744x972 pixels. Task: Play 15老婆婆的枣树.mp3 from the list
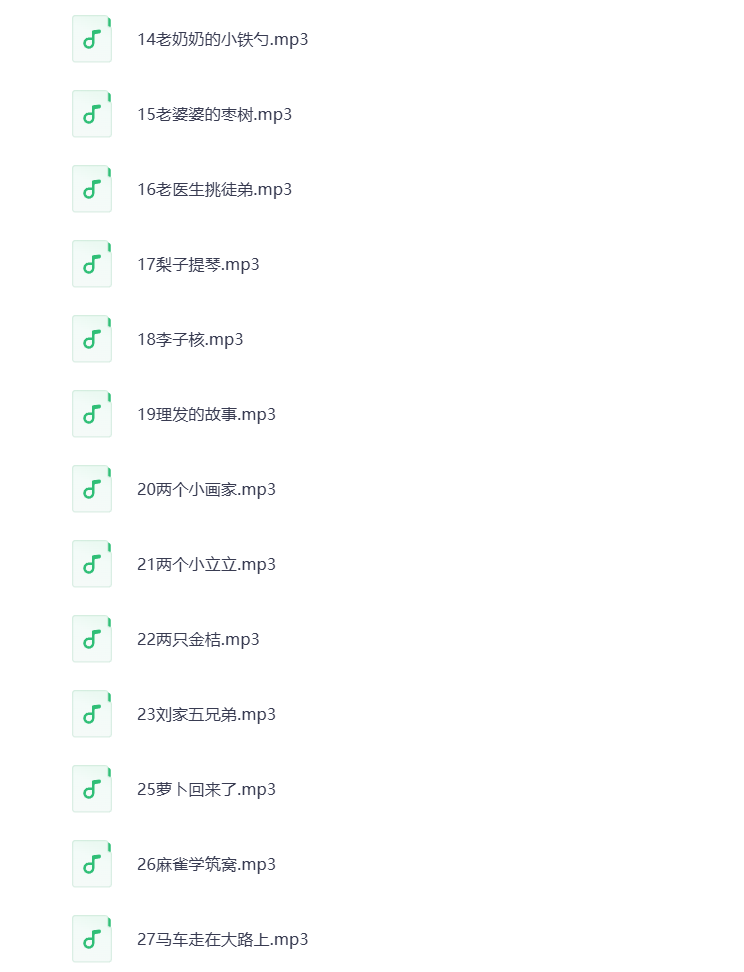tap(214, 115)
